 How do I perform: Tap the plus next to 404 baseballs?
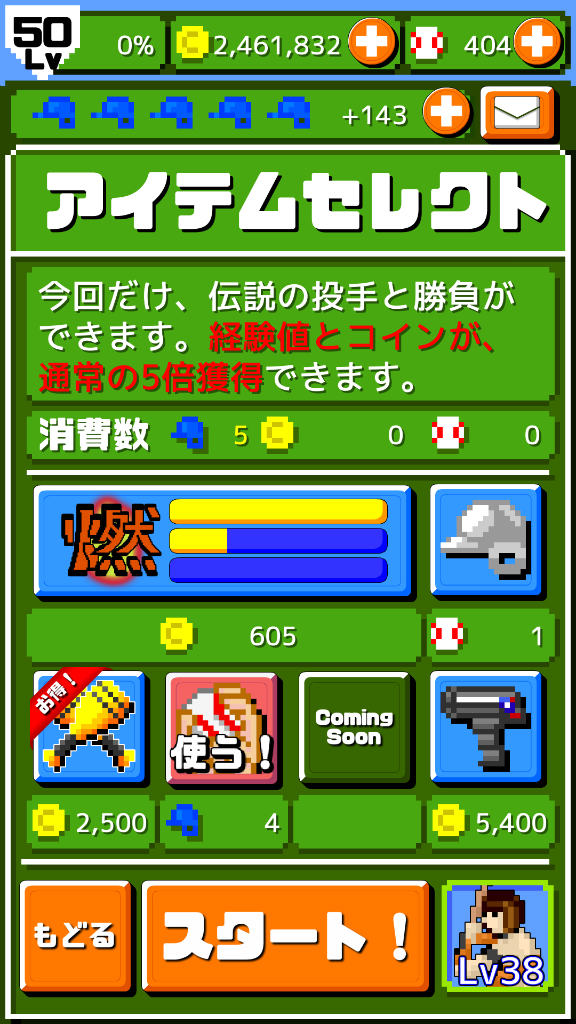pyautogui.click(x=538, y=43)
